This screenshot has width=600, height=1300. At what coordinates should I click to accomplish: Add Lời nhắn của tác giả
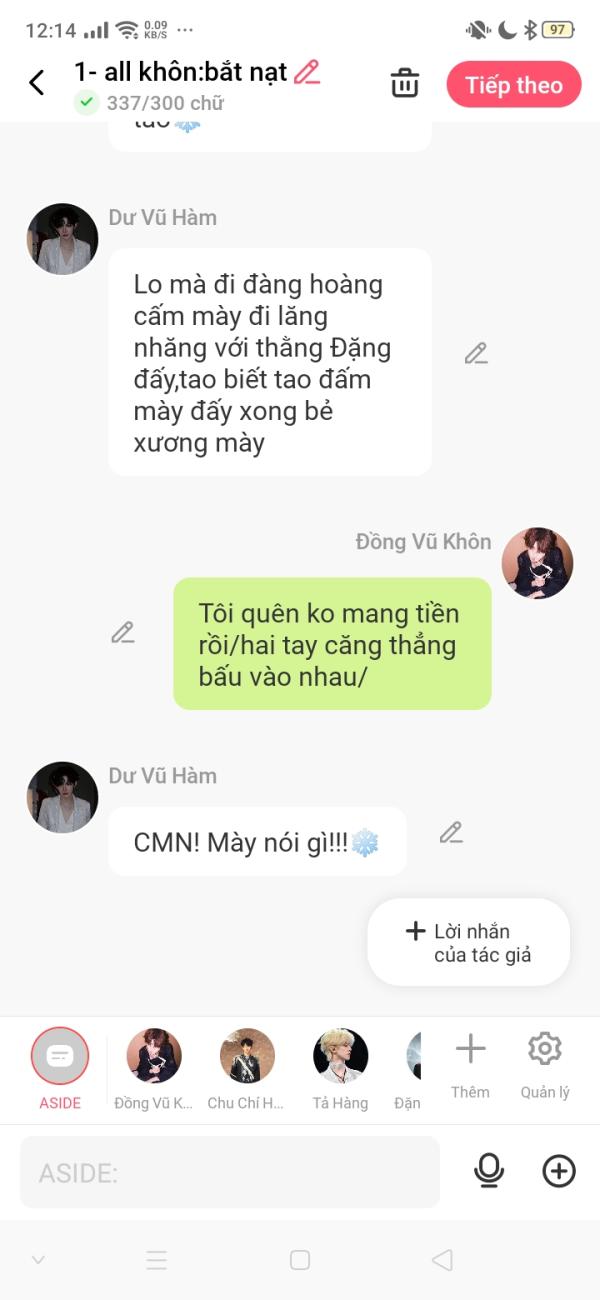tap(469, 942)
